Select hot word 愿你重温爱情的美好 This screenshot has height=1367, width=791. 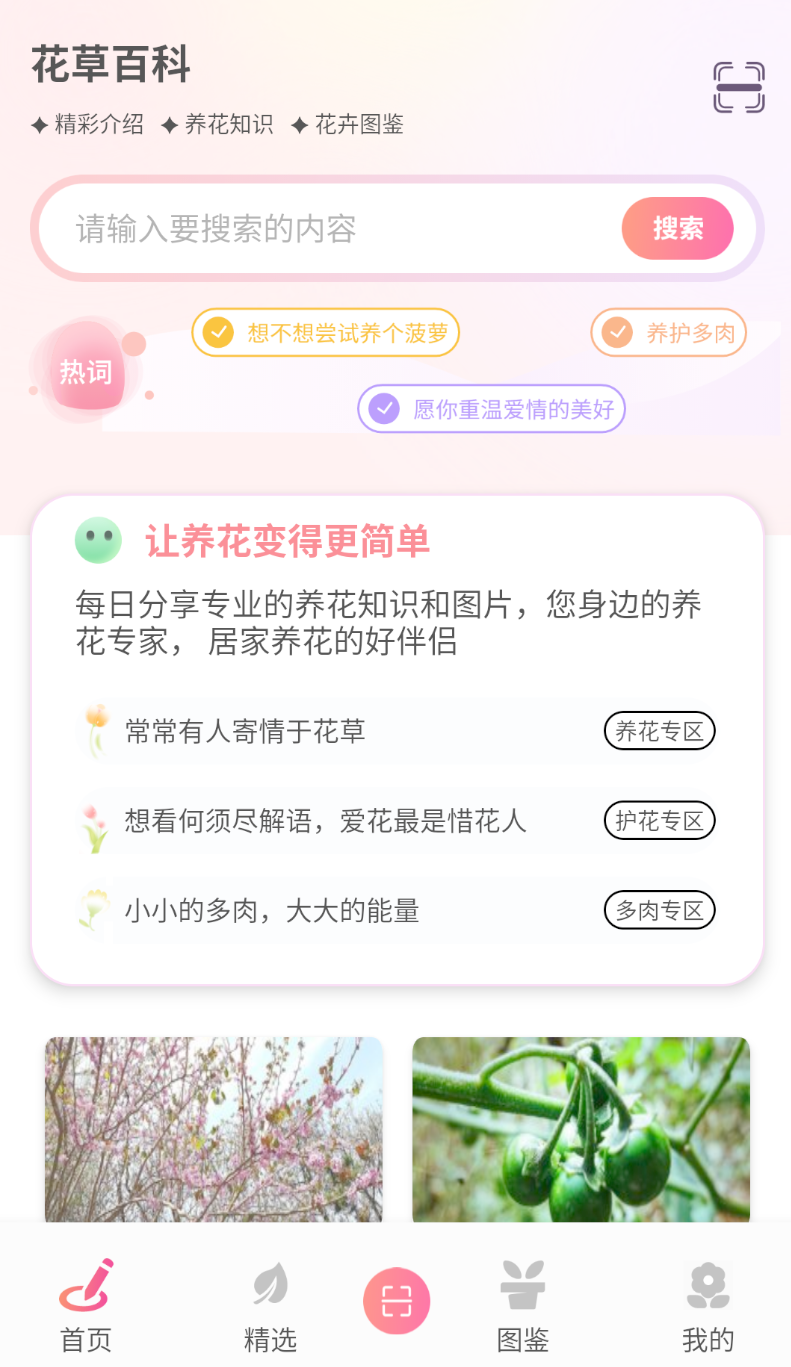point(492,409)
